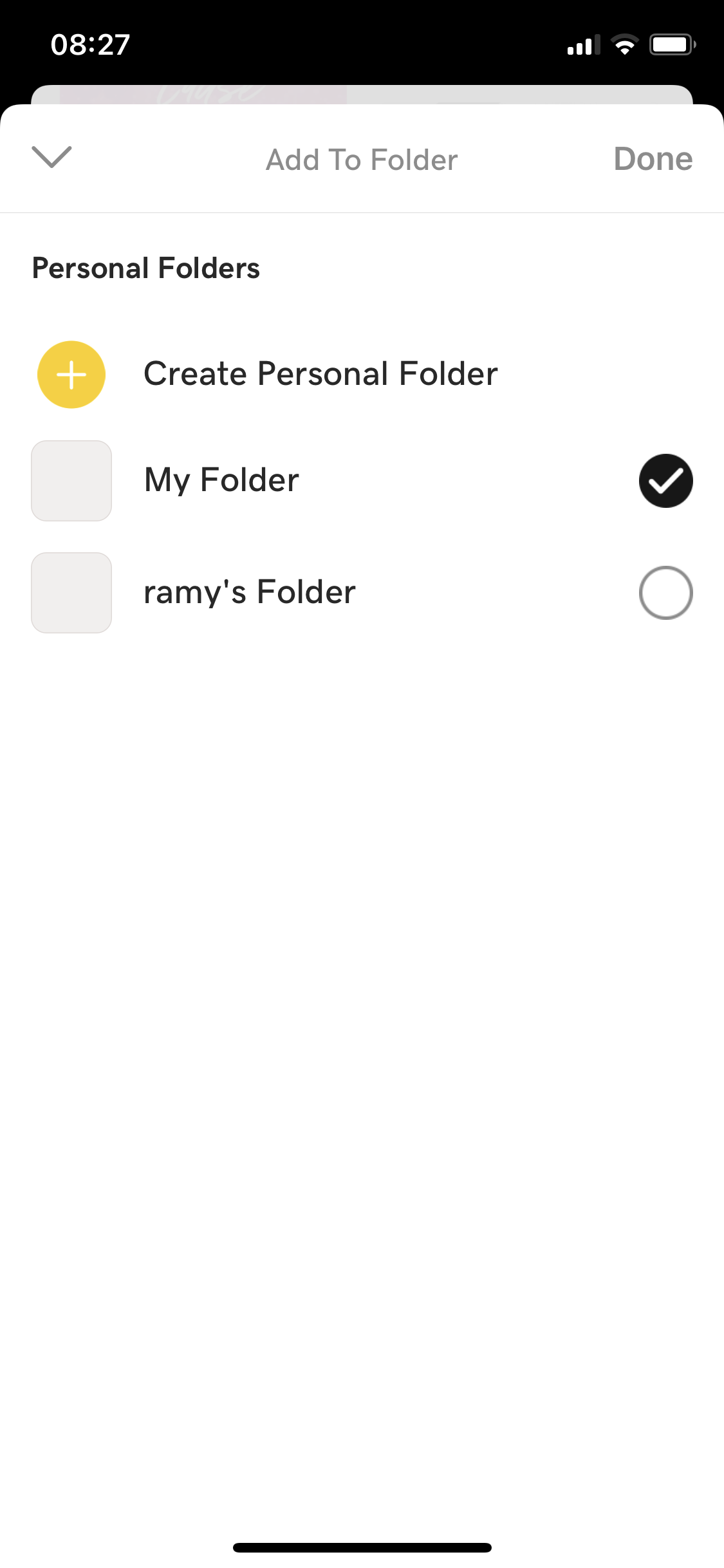Tap the Personal Folders section header
This screenshot has height=1568, width=724.
pyautogui.click(x=145, y=268)
